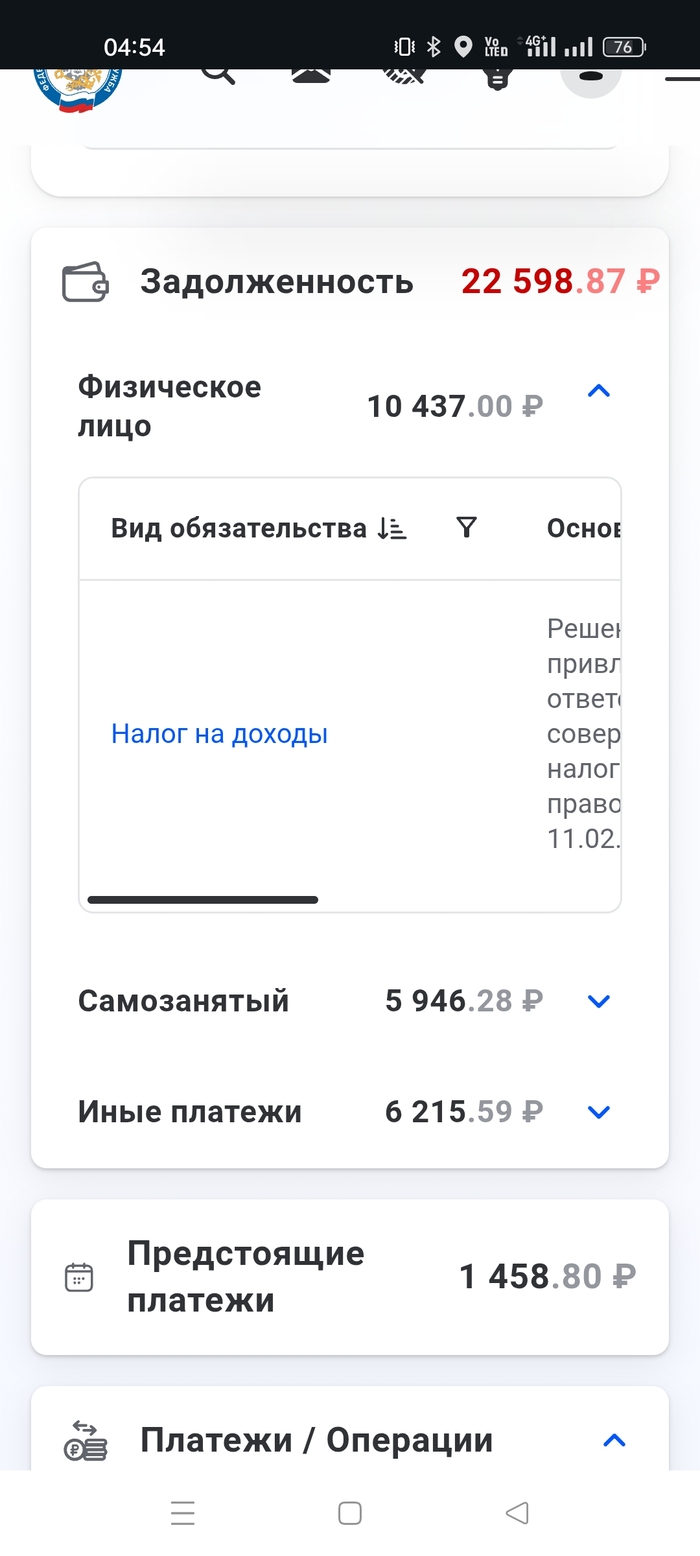Screen dimensions: 700x1556
Task: Sort by Вид обязательства column
Action: coord(392,529)
